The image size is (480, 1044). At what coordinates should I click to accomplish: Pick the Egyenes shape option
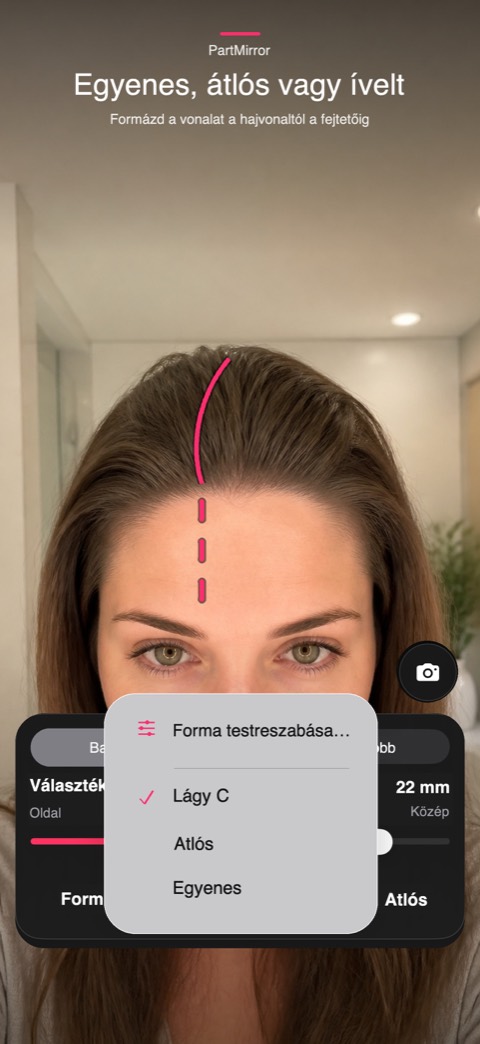point(241,888)
